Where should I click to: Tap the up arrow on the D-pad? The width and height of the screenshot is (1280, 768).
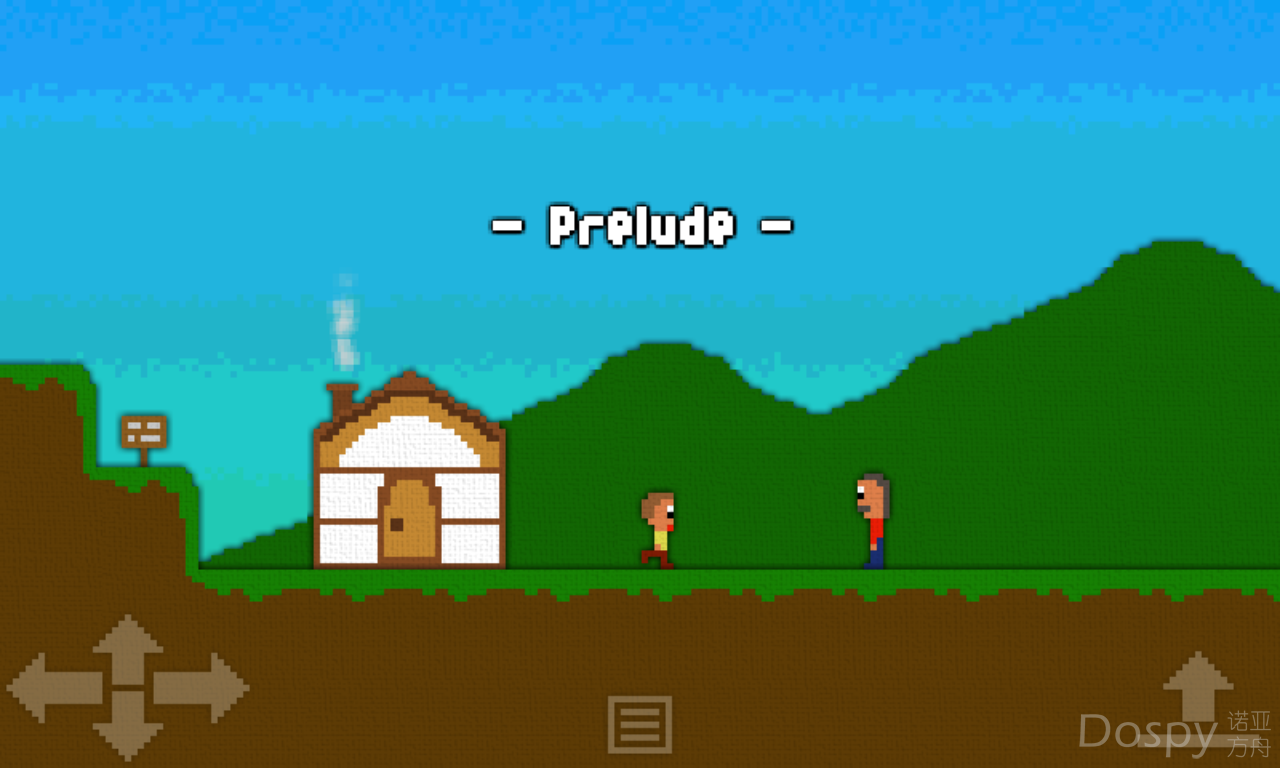click(x=128, y=647)
